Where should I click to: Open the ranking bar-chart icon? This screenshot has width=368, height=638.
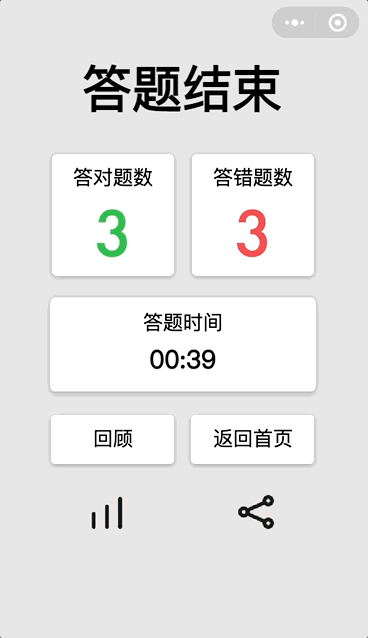pyautogui.click(x=107, y=513)
